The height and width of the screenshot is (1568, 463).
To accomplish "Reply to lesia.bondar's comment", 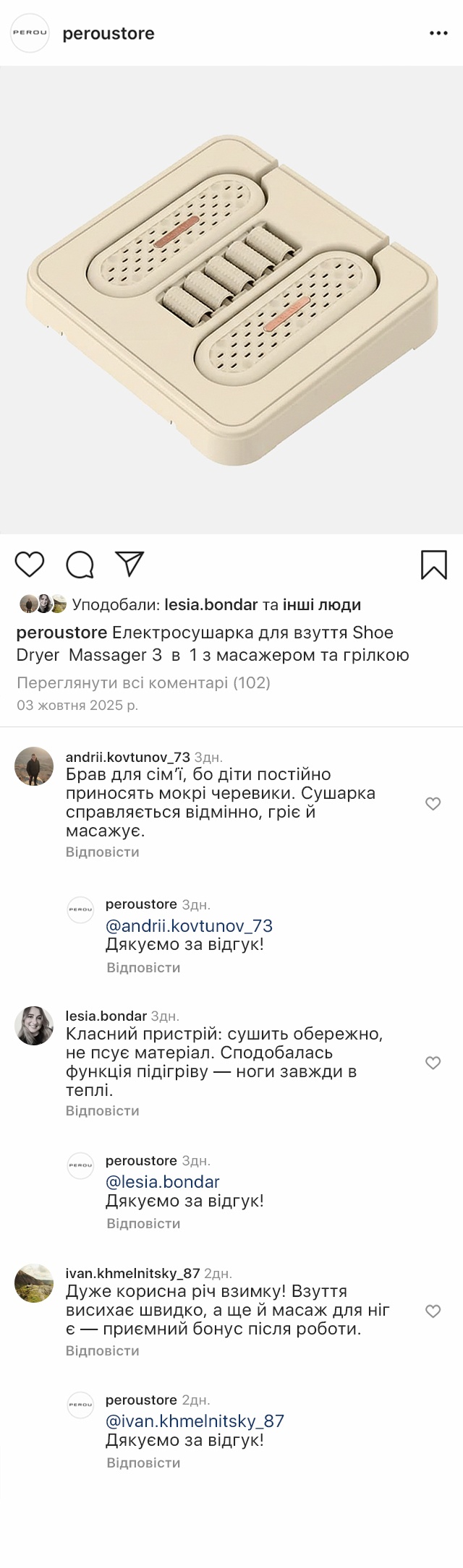I will pyautogui.click(x=102, y=1110).
